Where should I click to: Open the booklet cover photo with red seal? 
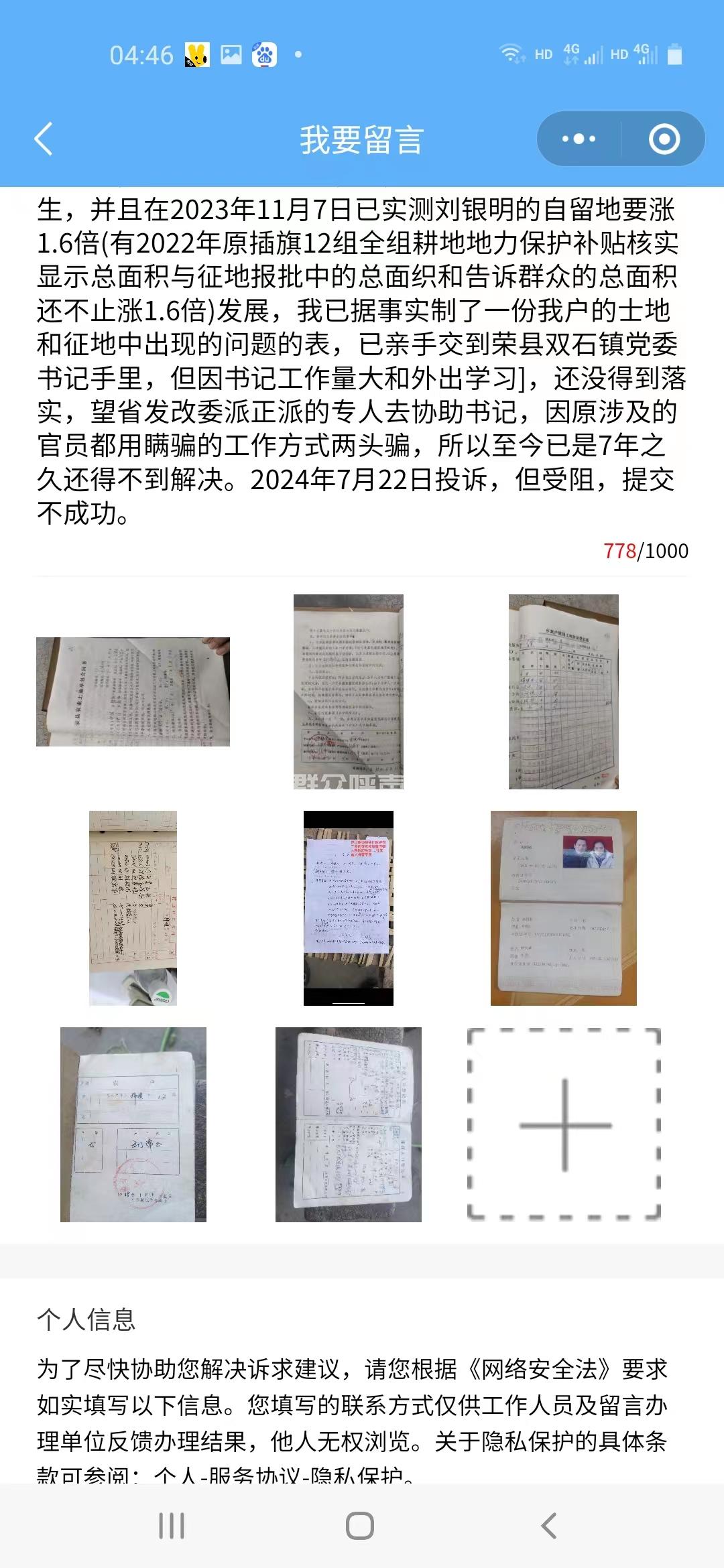(x=133, y=1124)
